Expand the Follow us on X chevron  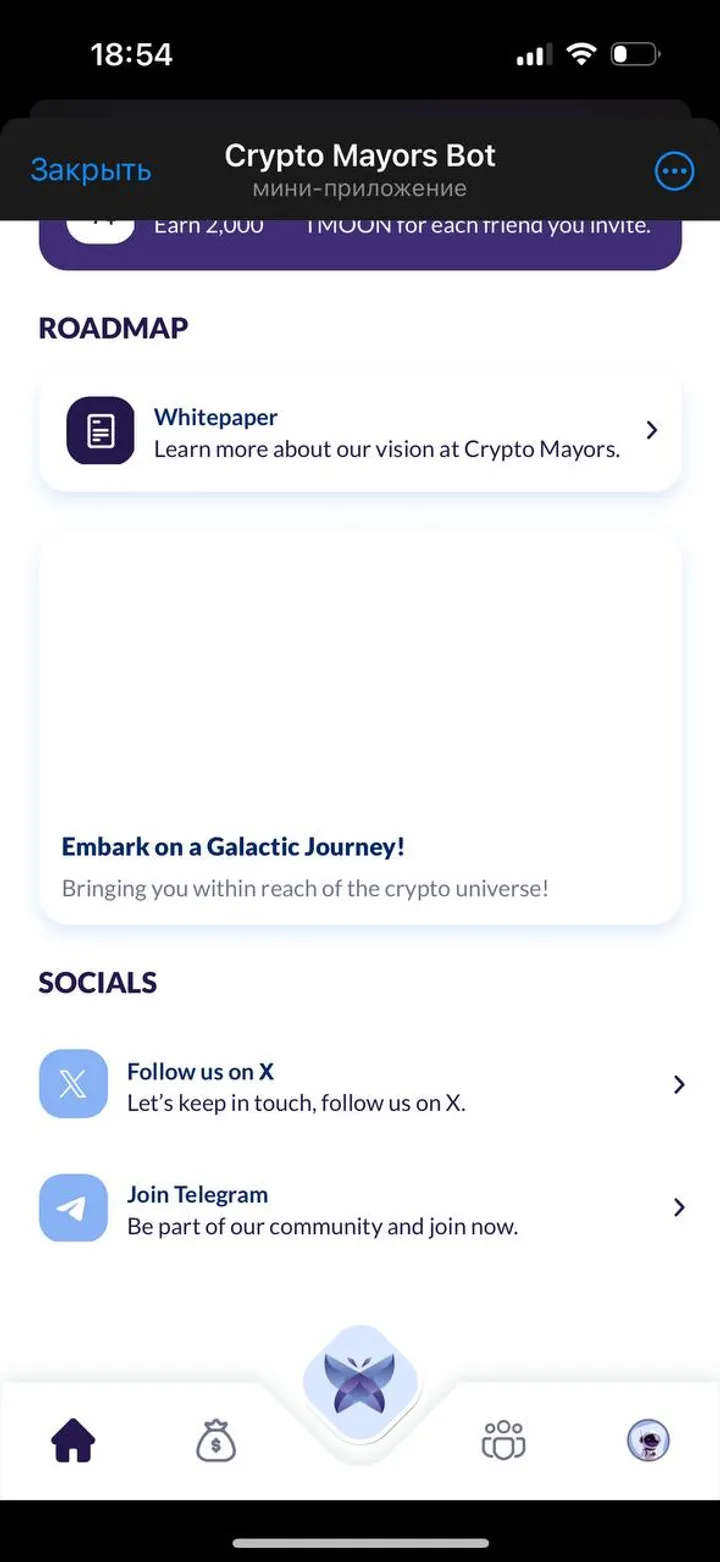(678, 1084)
